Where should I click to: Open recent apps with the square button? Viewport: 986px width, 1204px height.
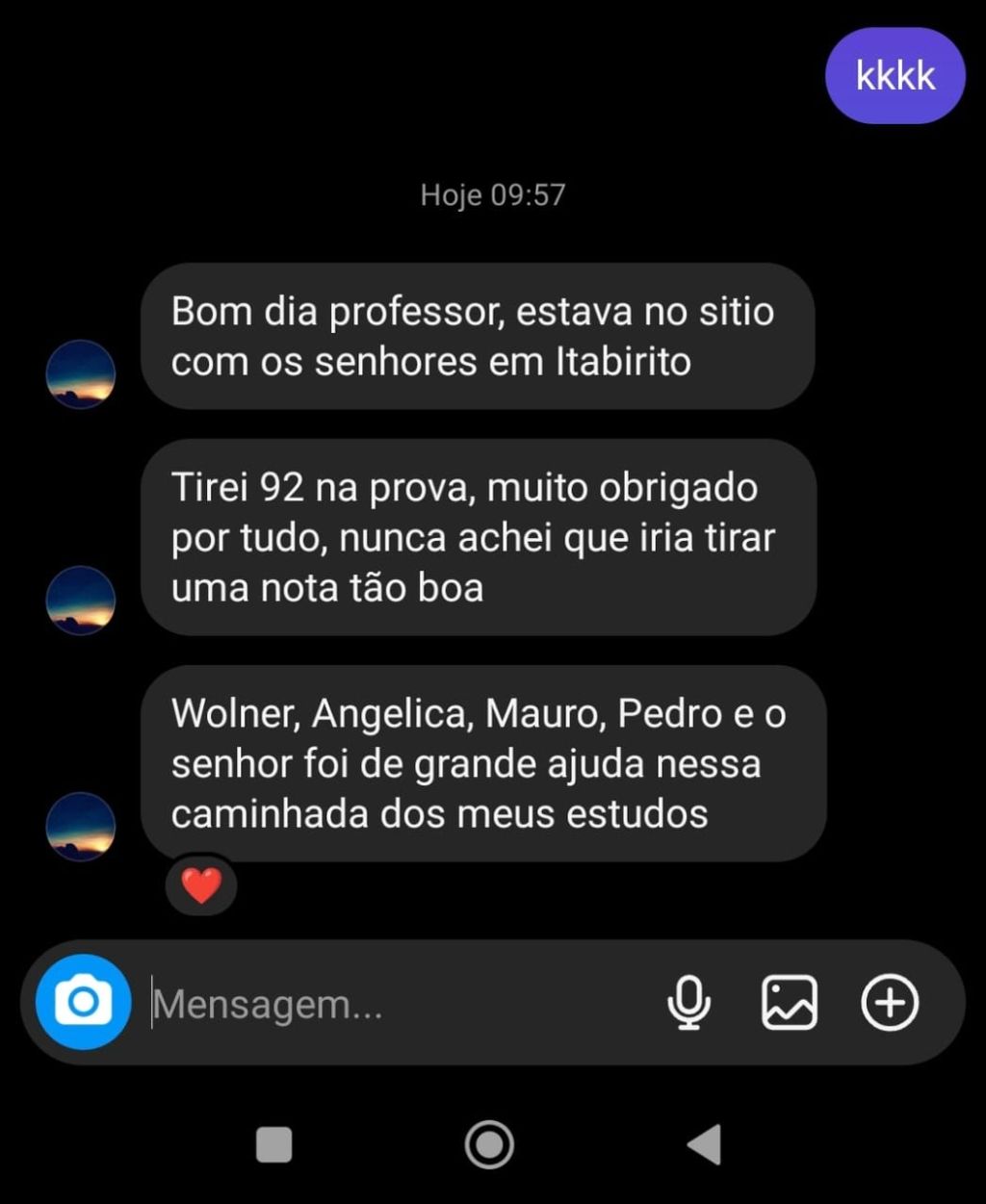274,1145
